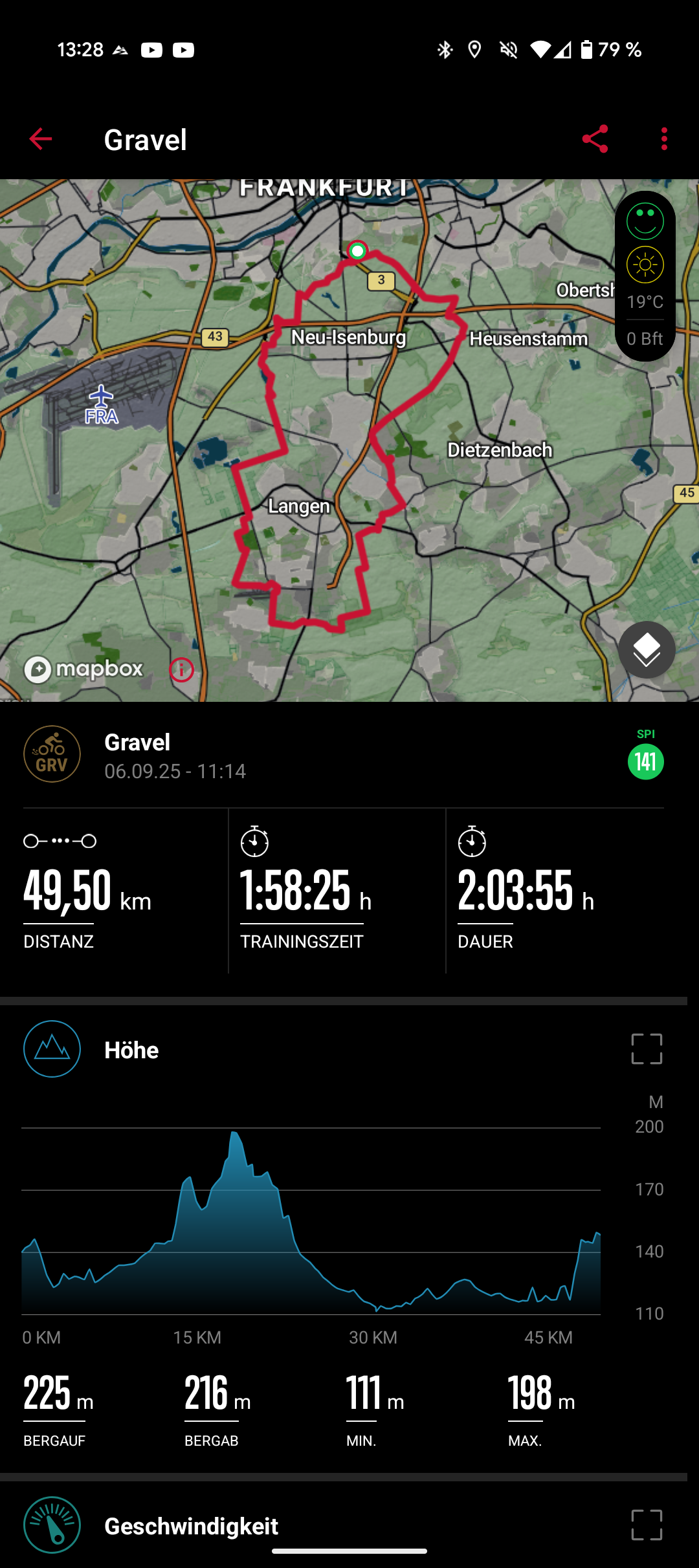Image resolution: width=699 pixels, height=1568 pixels.
Task: Share this Gravel workout
Action: [x=595, y=139]
